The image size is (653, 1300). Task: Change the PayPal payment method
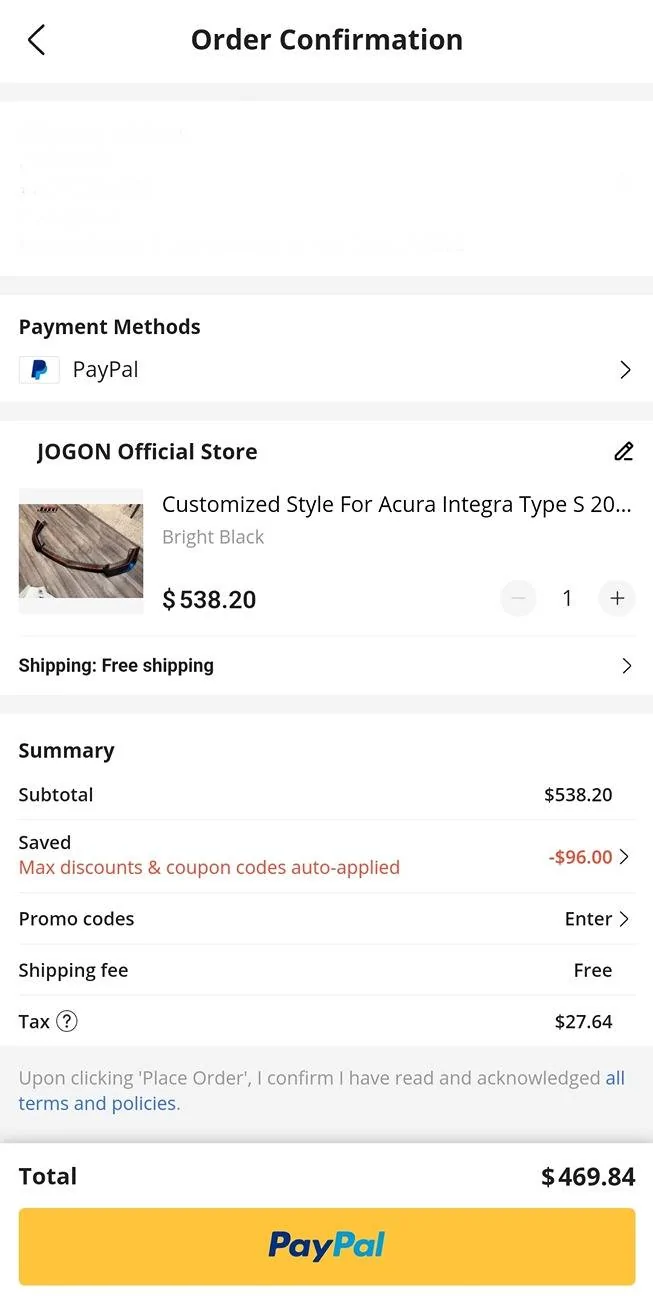click(625, 370)
